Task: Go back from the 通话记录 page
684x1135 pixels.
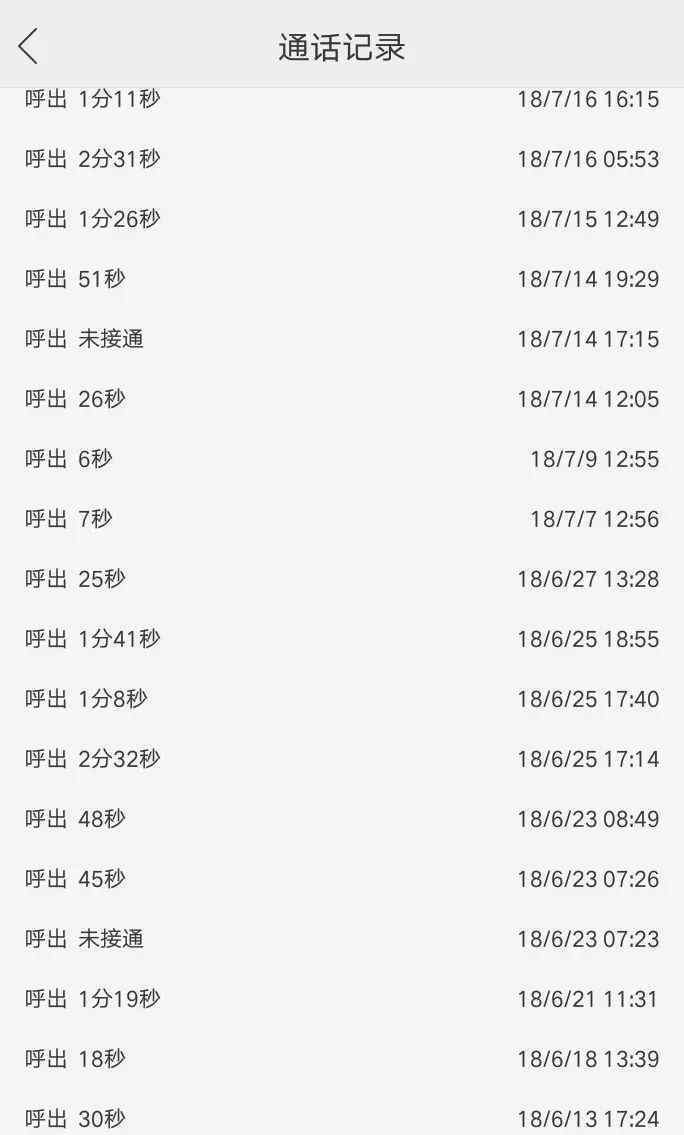Action: click(x=28, y=47)
